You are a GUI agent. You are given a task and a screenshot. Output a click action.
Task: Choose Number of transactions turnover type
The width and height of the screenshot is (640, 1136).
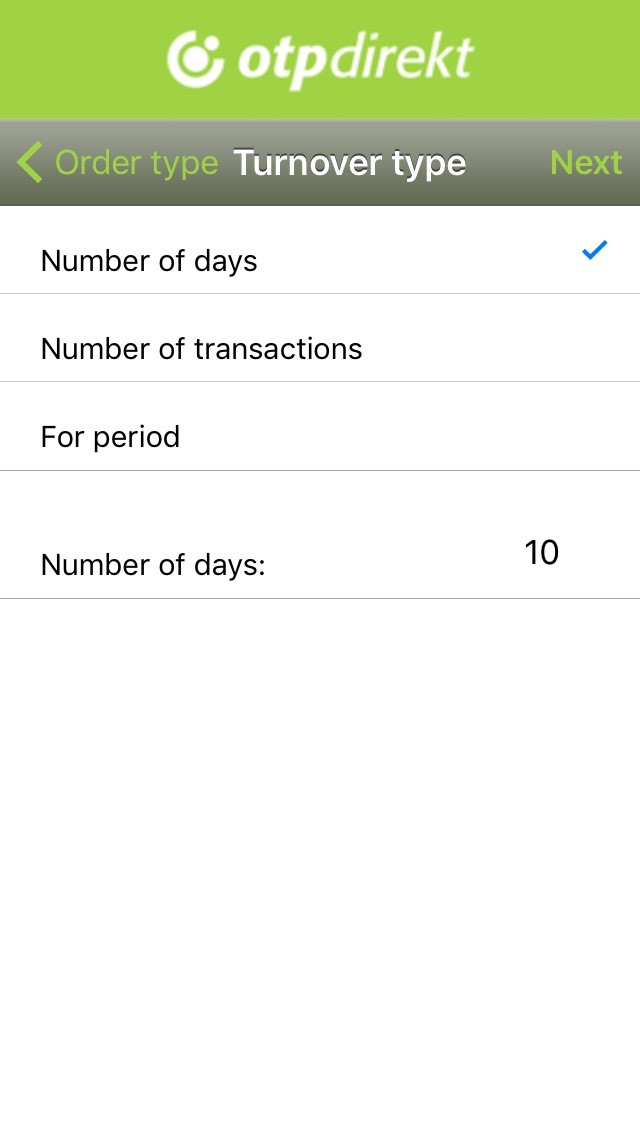click(x=320, y=338)
